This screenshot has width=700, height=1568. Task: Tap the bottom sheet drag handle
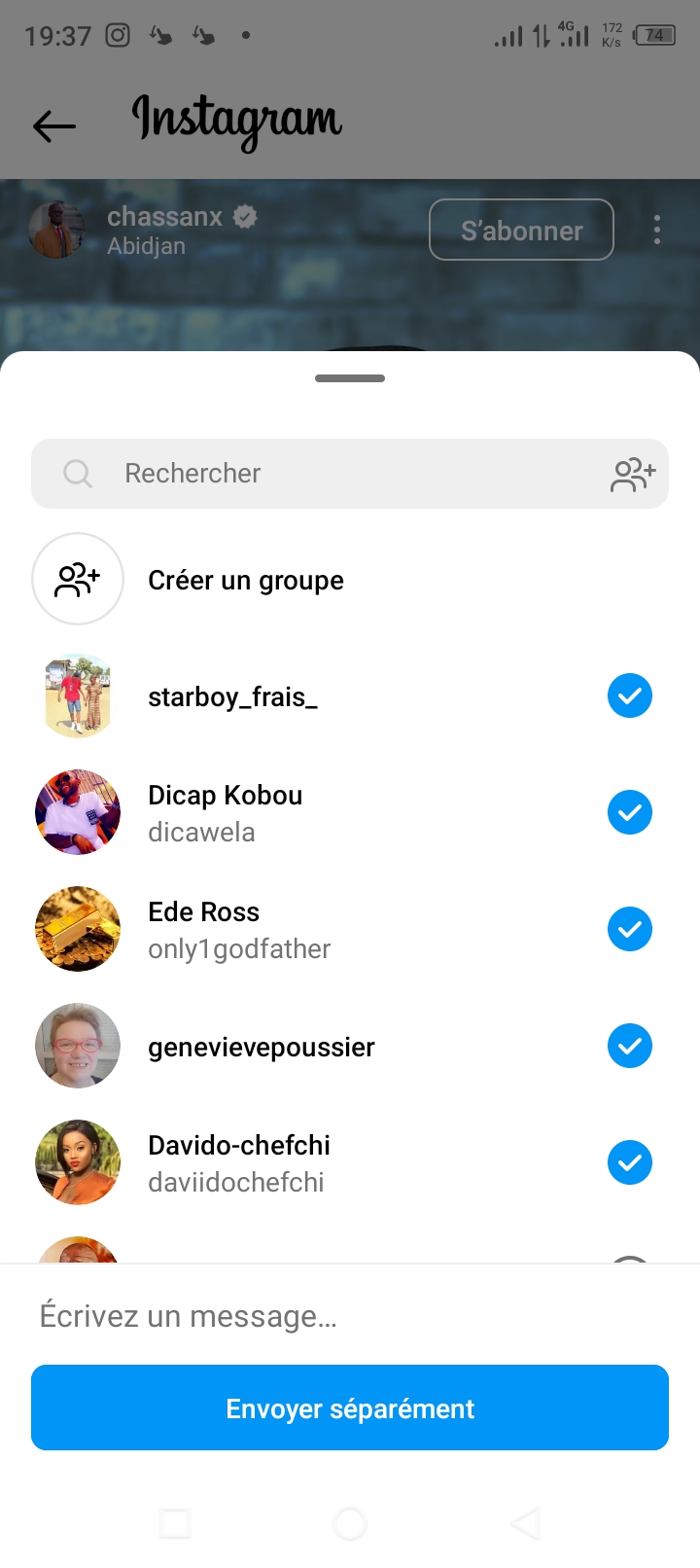coord(350,378)
